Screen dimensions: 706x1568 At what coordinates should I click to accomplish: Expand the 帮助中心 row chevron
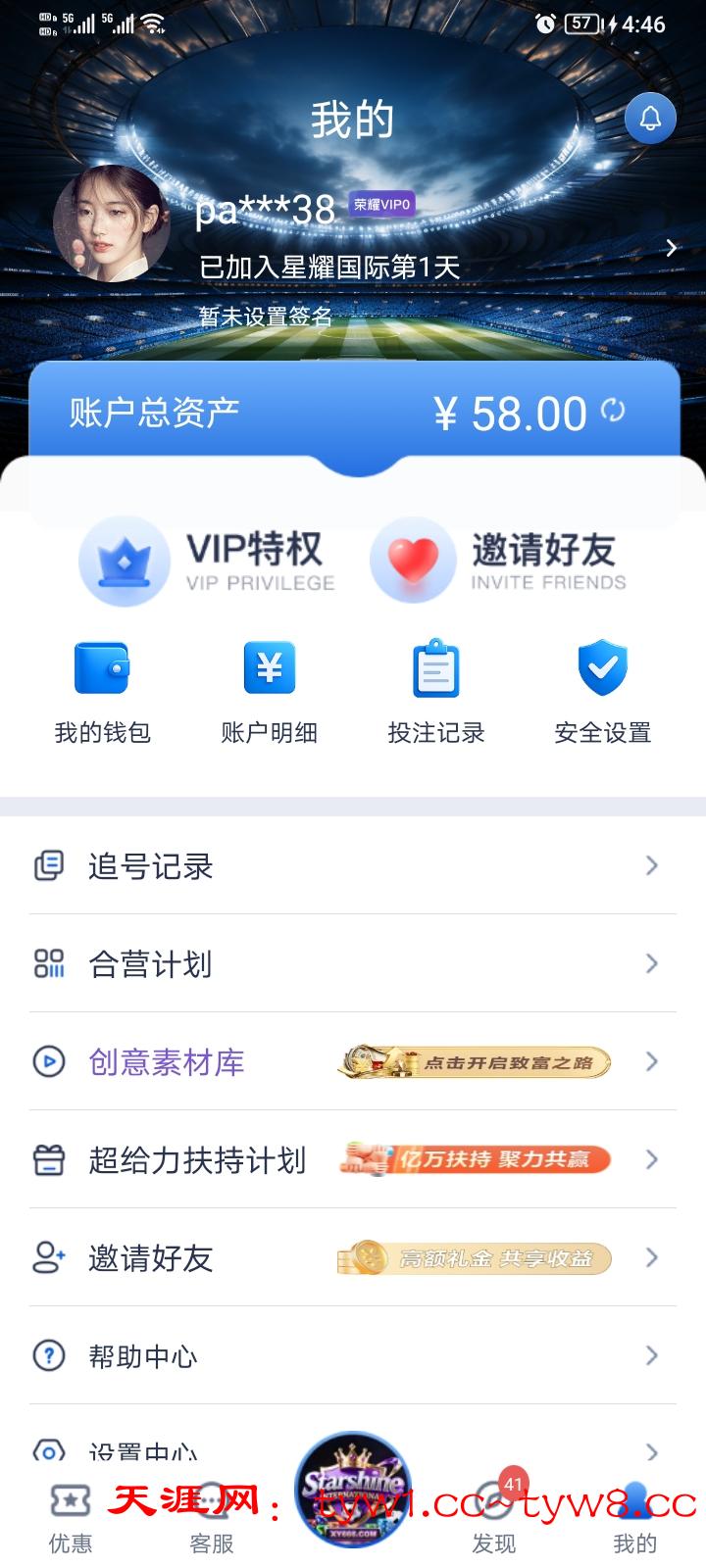click(x=651, y=1356)
